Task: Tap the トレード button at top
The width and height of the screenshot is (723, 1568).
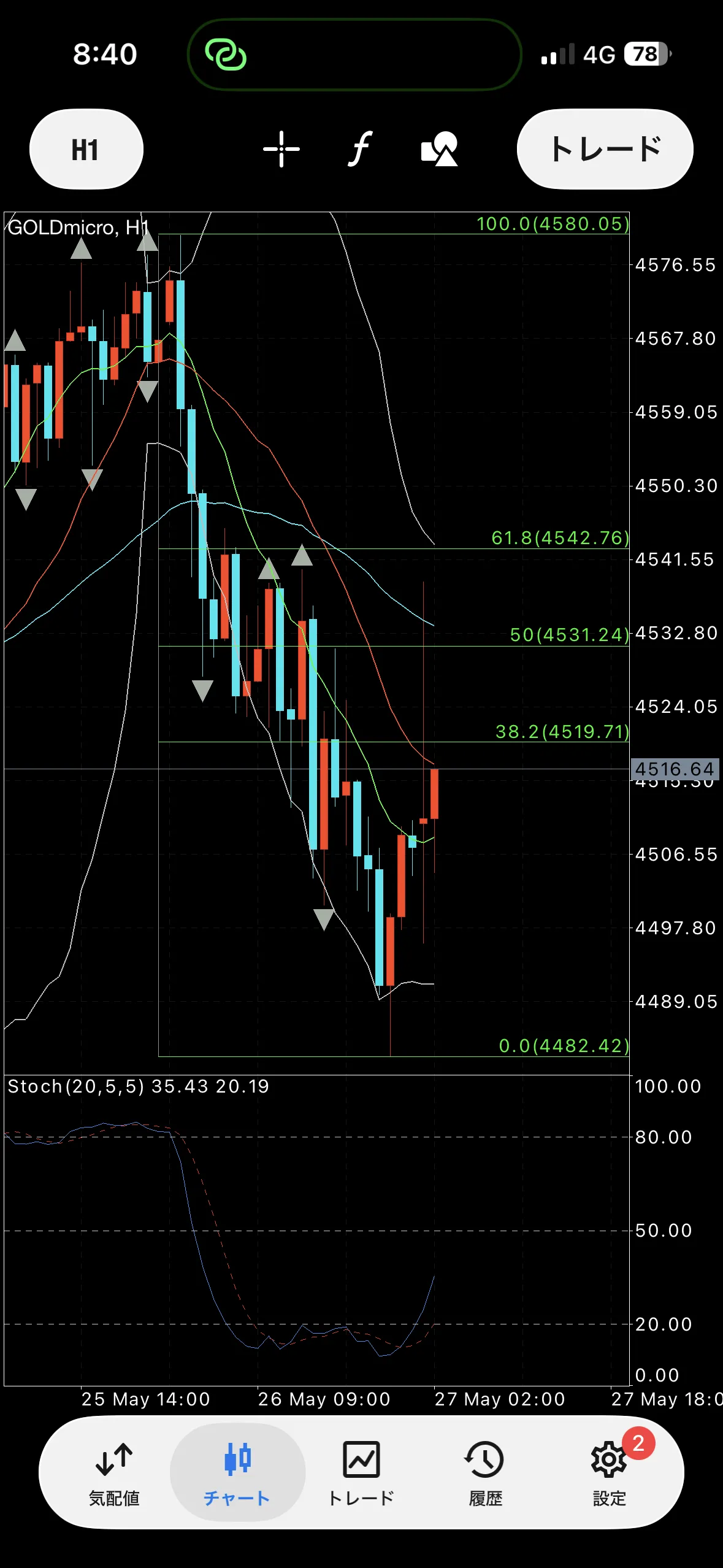Action: click(x=605, y=149)
